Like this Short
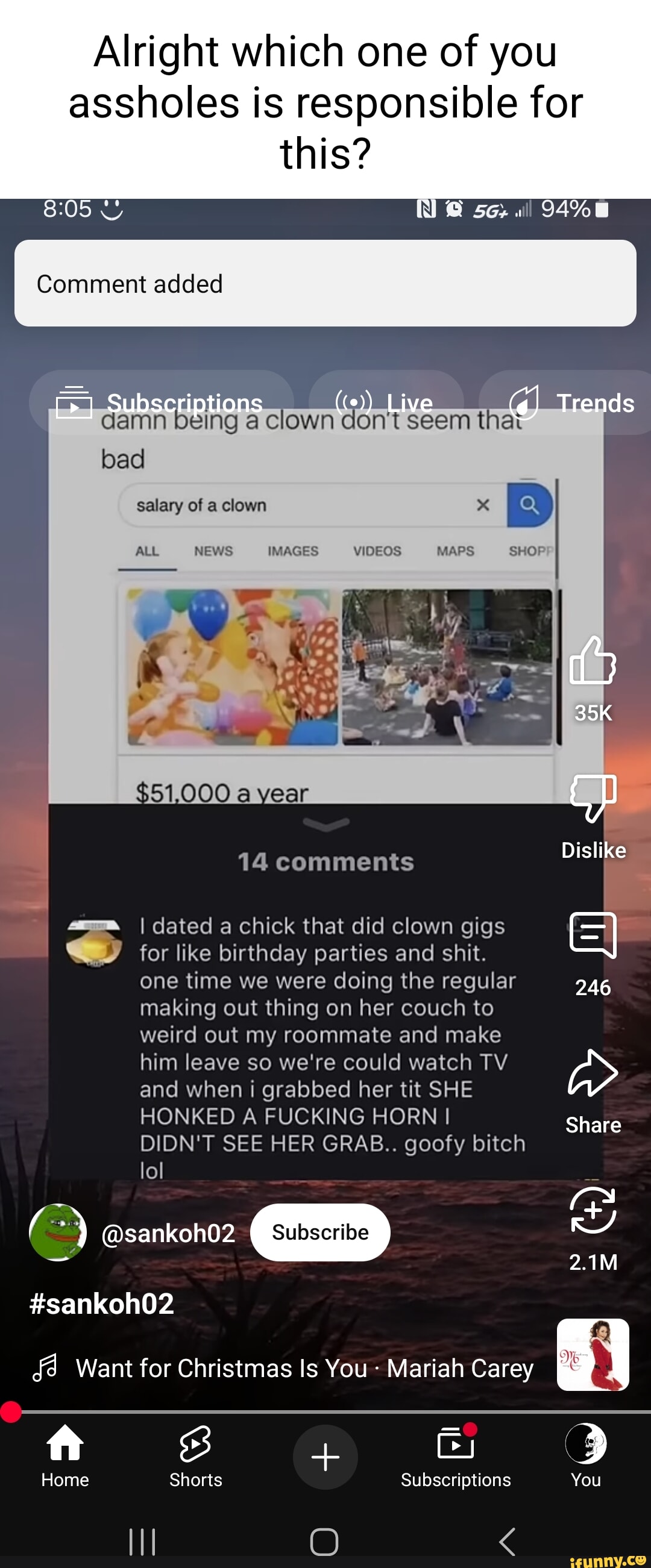 coord(593,661)
